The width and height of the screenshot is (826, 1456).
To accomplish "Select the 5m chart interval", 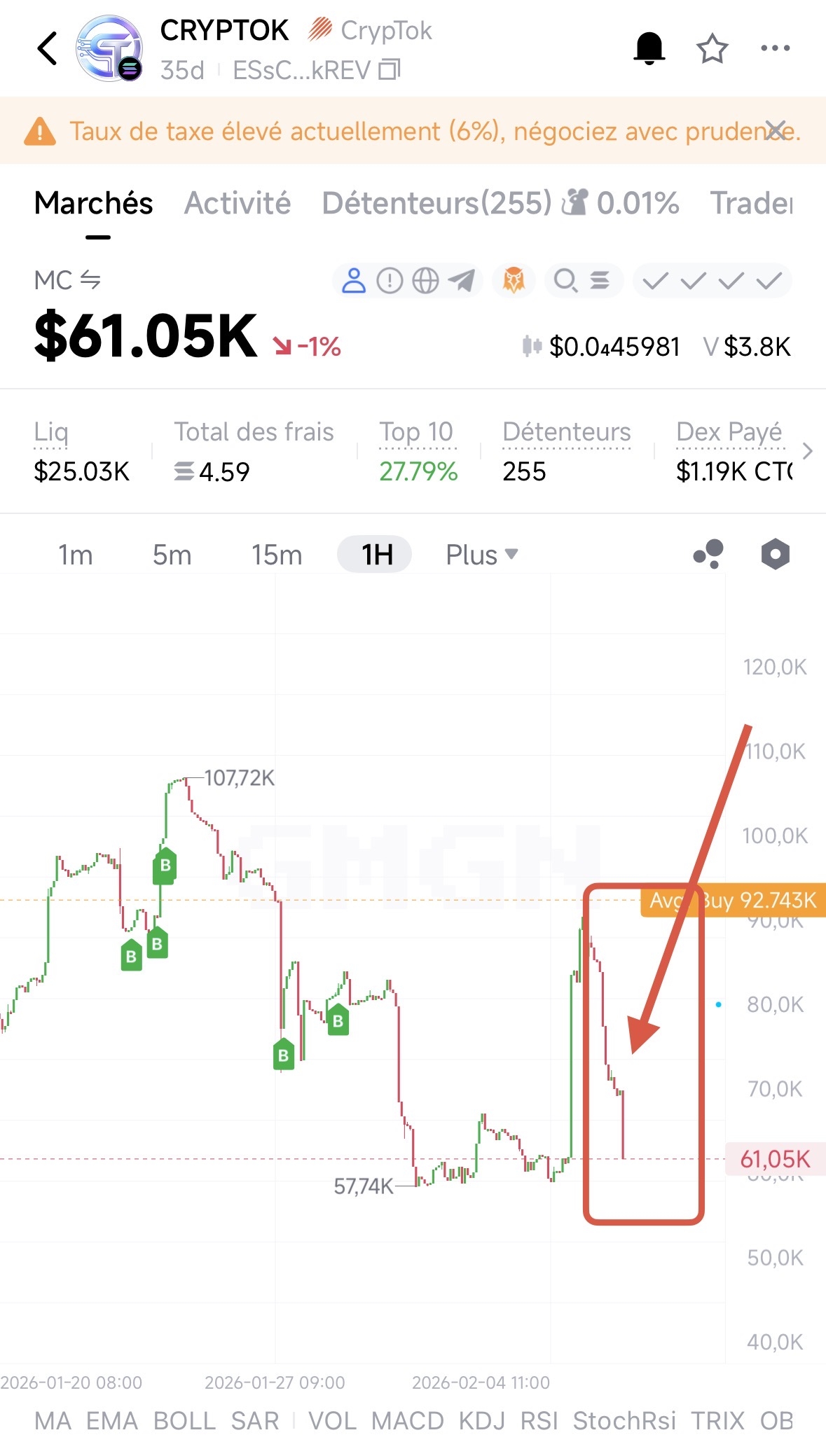I will [172, 555].
